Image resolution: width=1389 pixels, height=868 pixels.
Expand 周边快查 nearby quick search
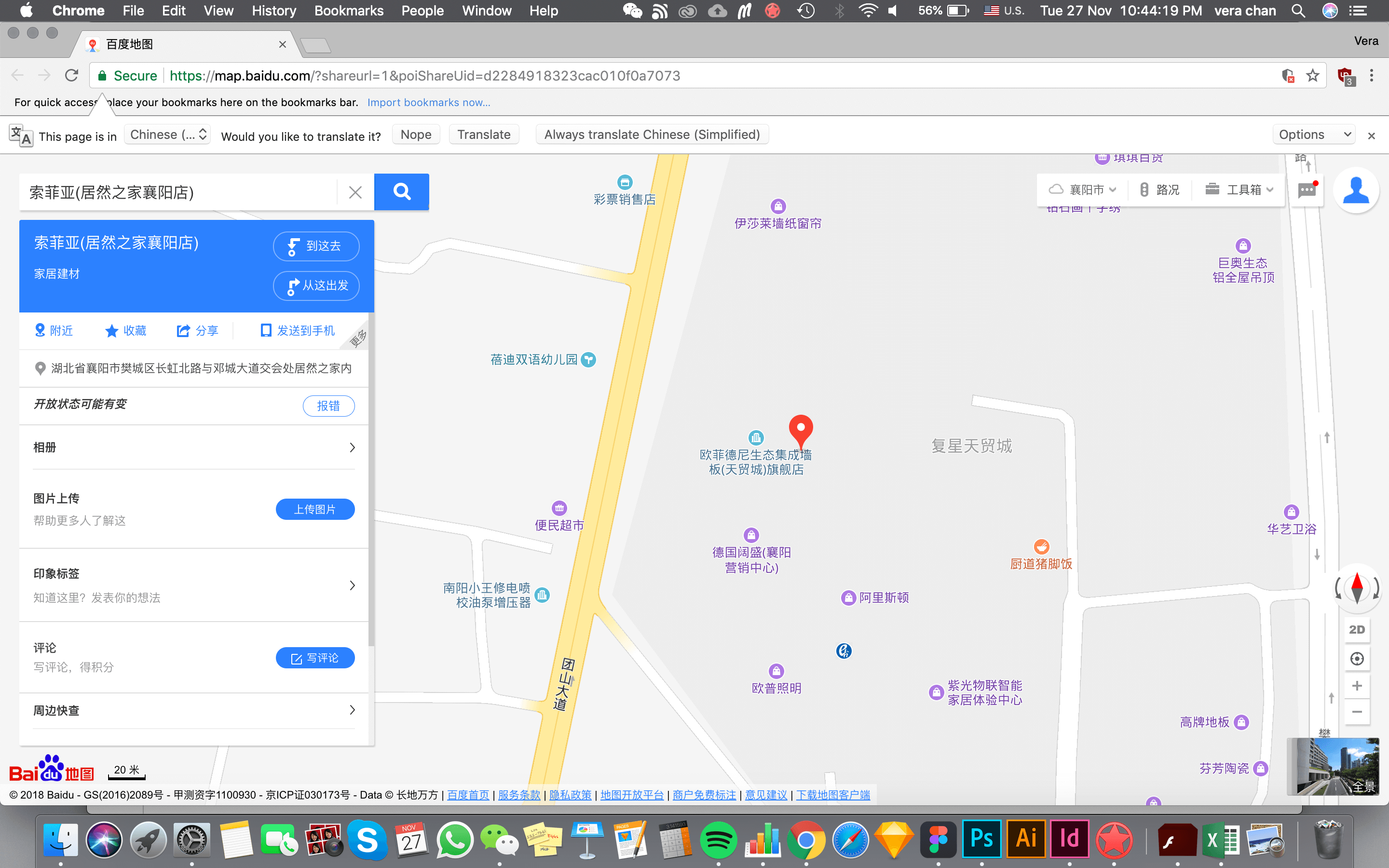193,710
